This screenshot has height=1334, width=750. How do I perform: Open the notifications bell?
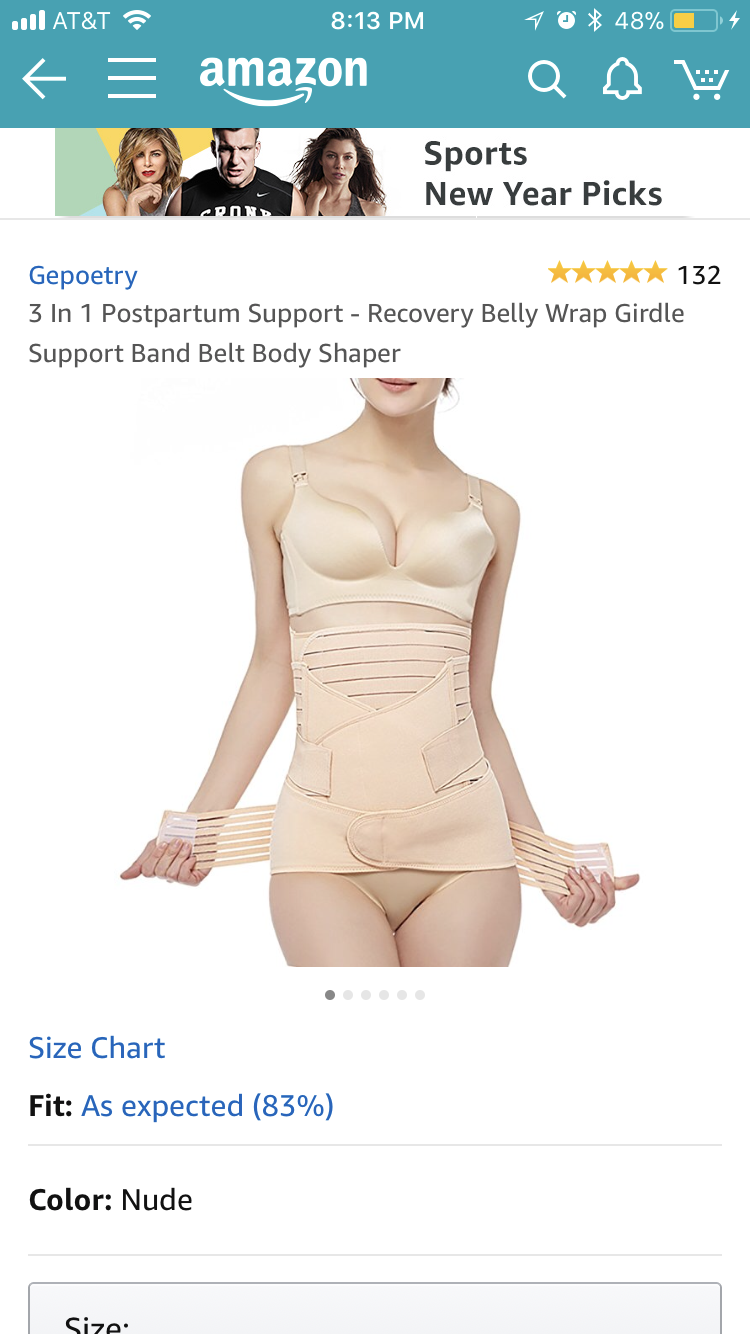[x=621, y=79]
